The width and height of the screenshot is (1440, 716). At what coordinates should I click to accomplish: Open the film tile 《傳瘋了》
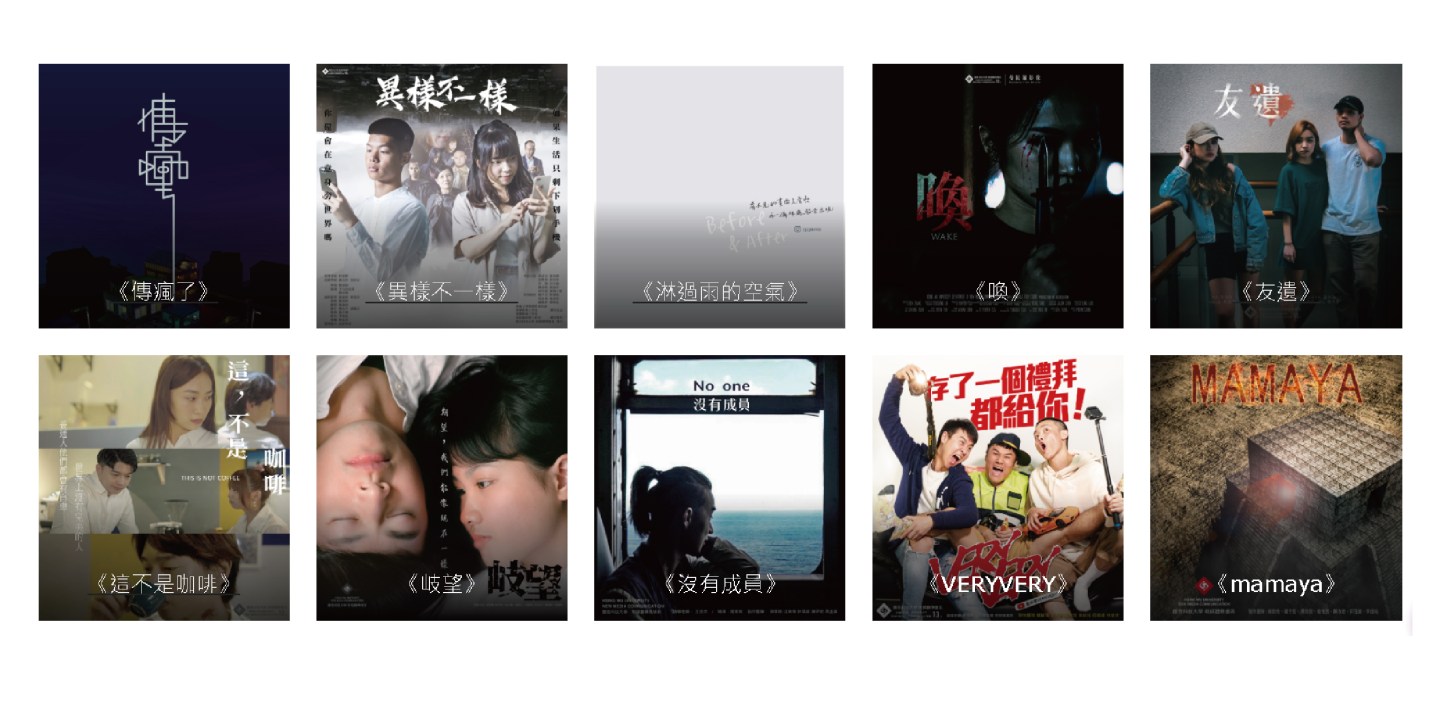coord(164,196)
